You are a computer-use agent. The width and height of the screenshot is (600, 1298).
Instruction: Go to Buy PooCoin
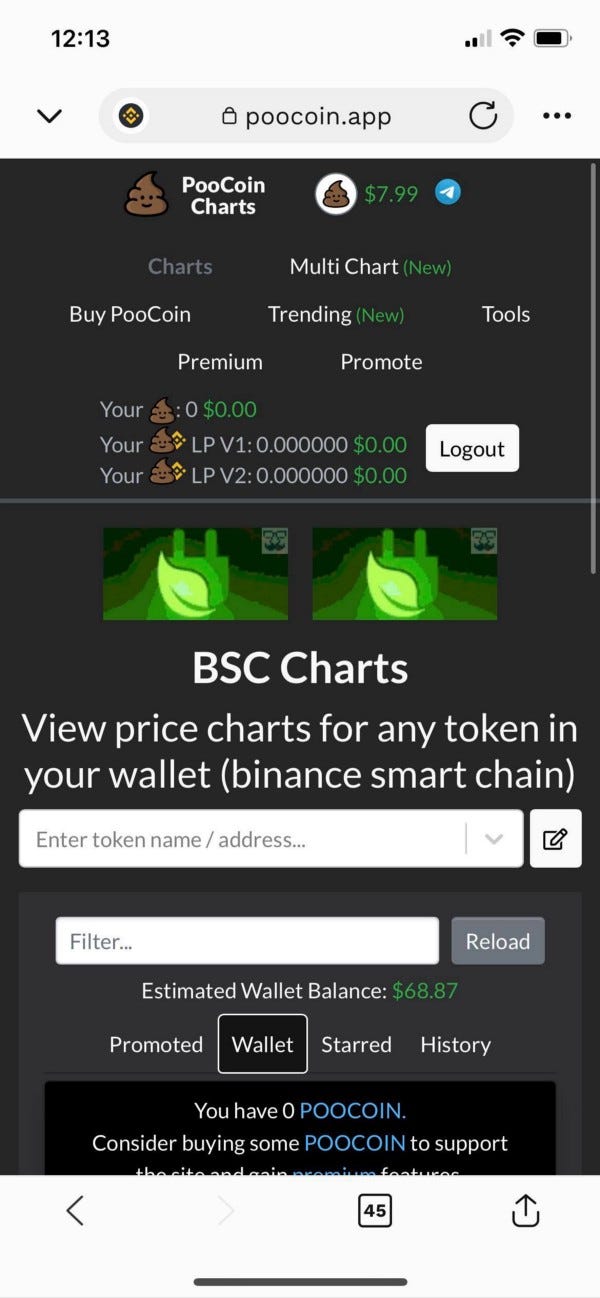click(130, 314)
